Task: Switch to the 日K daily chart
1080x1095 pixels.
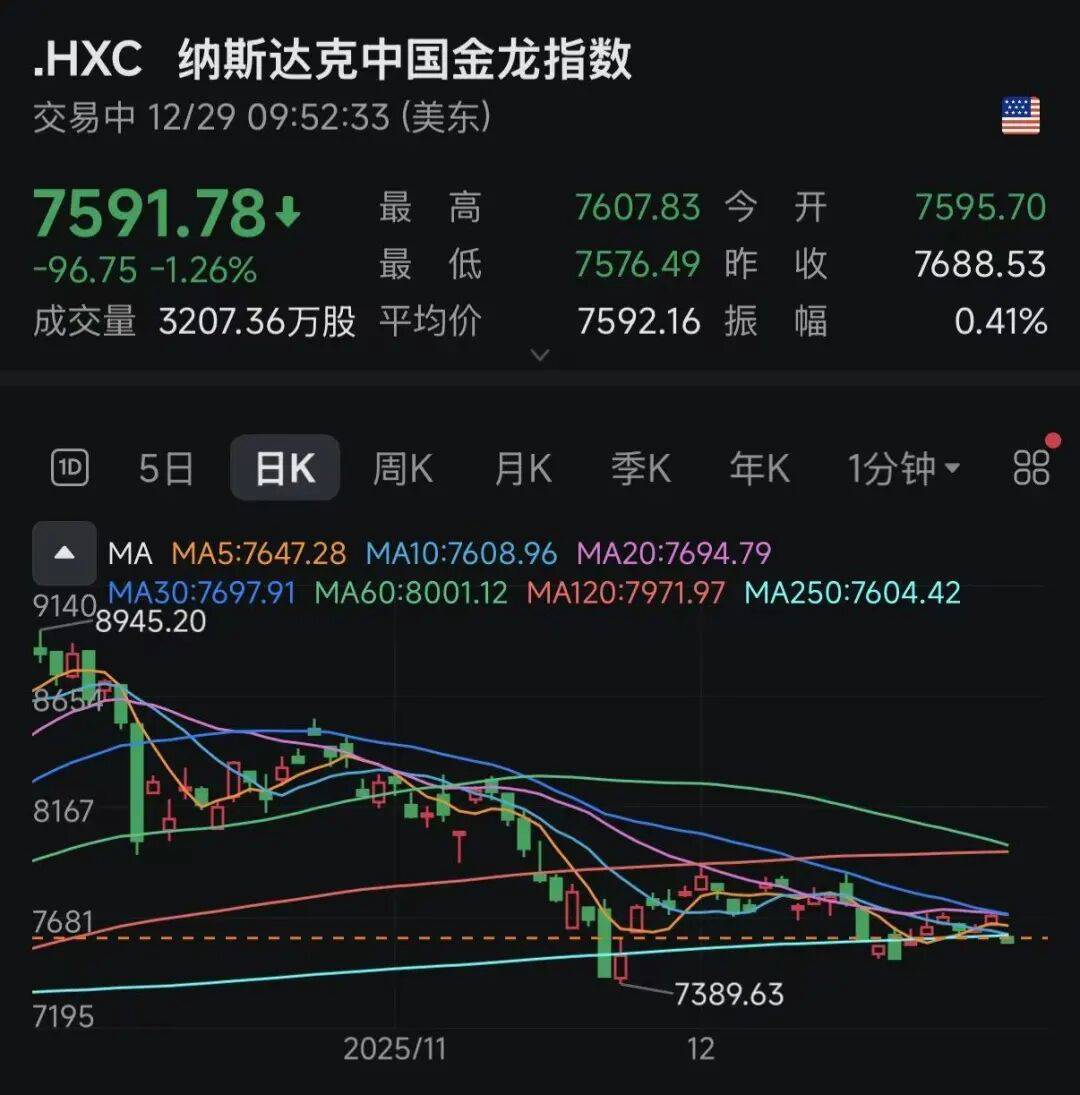Action: tap(285, 468)
